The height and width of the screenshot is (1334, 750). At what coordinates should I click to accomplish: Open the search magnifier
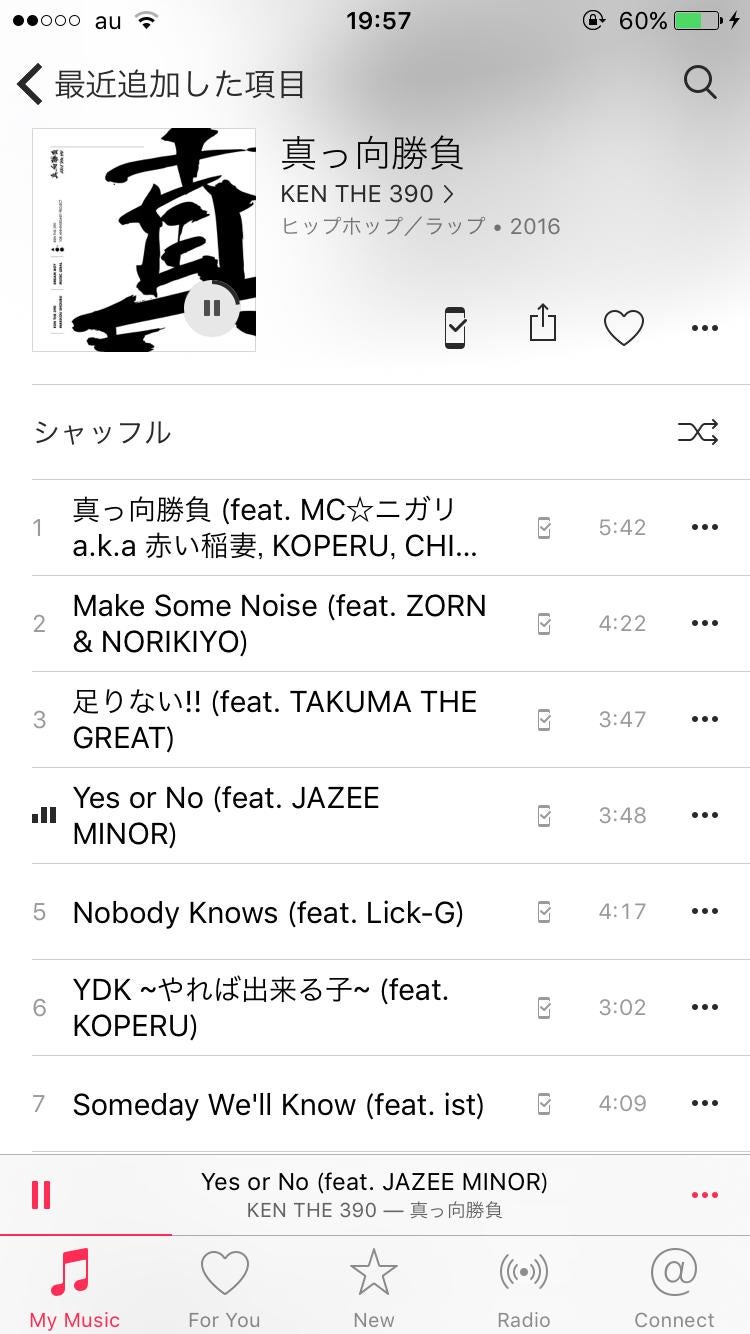point(700,83)
